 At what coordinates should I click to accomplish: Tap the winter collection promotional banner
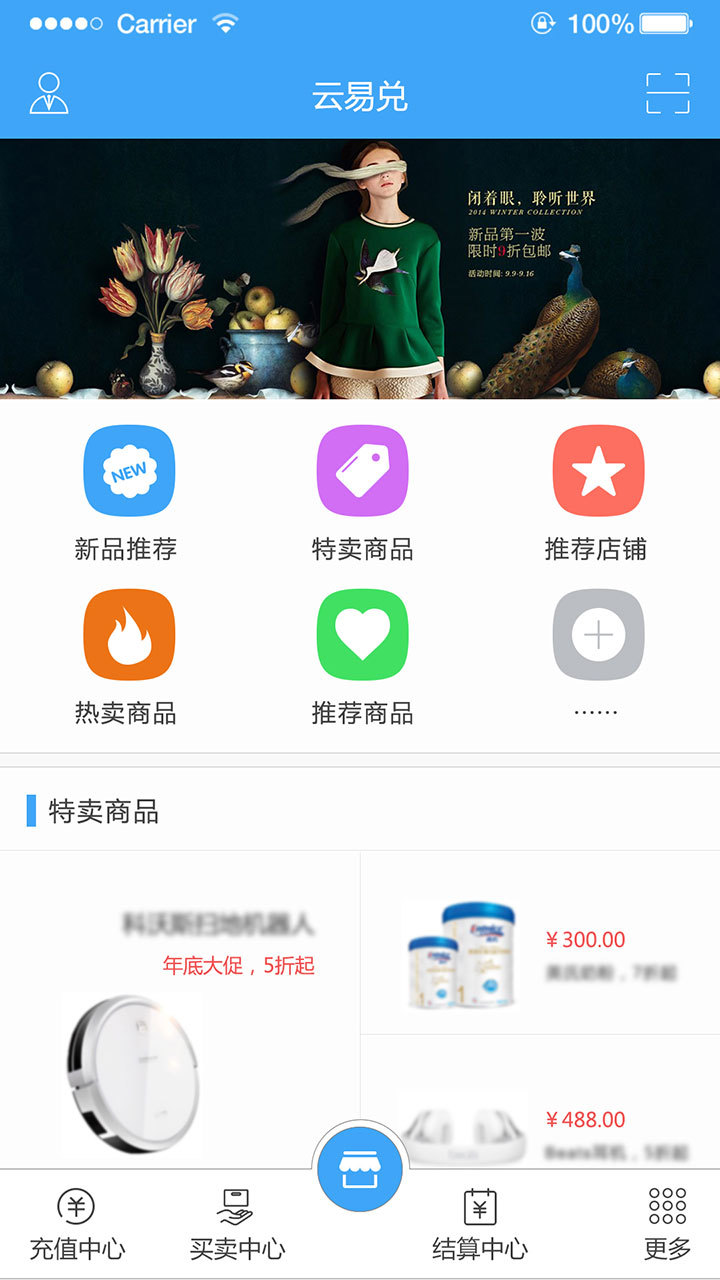[360, 270]
